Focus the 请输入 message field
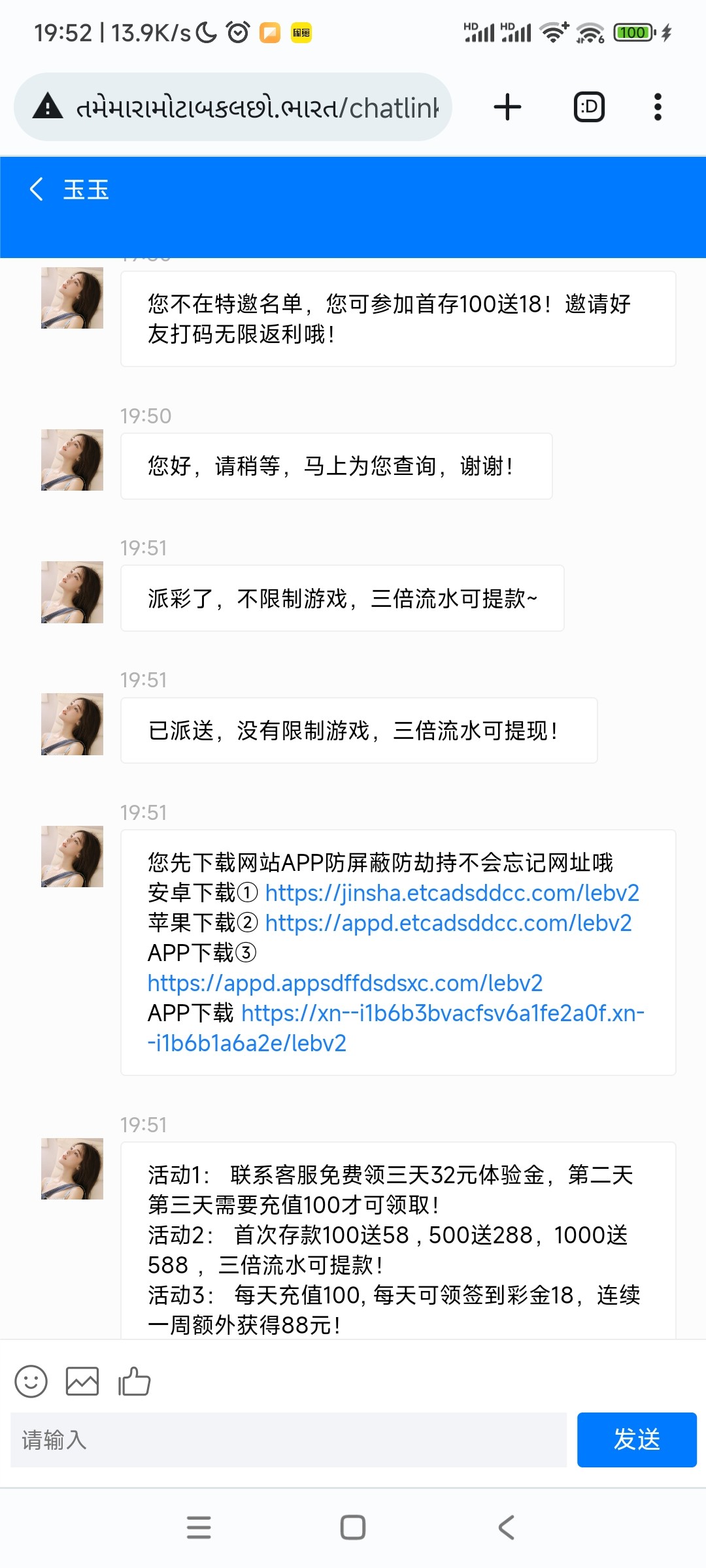Viewport: 706px width, 1568px height. 288,1440
